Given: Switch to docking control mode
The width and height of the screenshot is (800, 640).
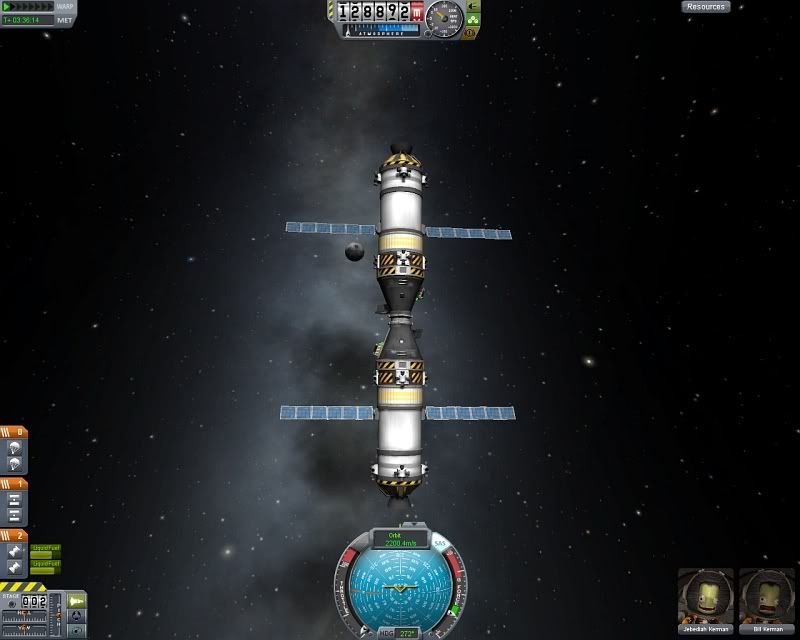Looking at the screenshot, I should click(x=77, y=616).
